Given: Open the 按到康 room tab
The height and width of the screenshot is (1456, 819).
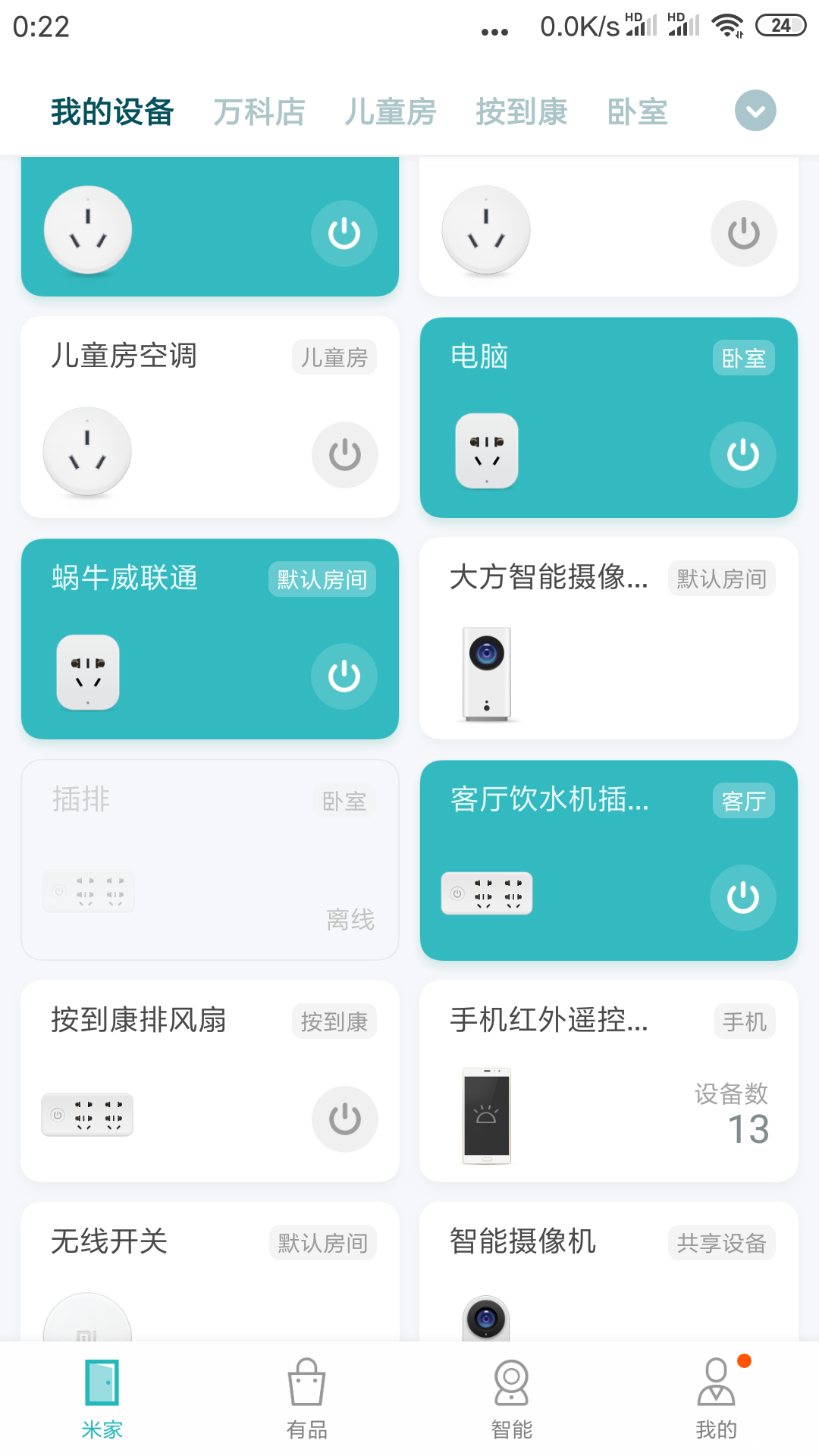Looking at the screenshot, I should tap(522, 111).
